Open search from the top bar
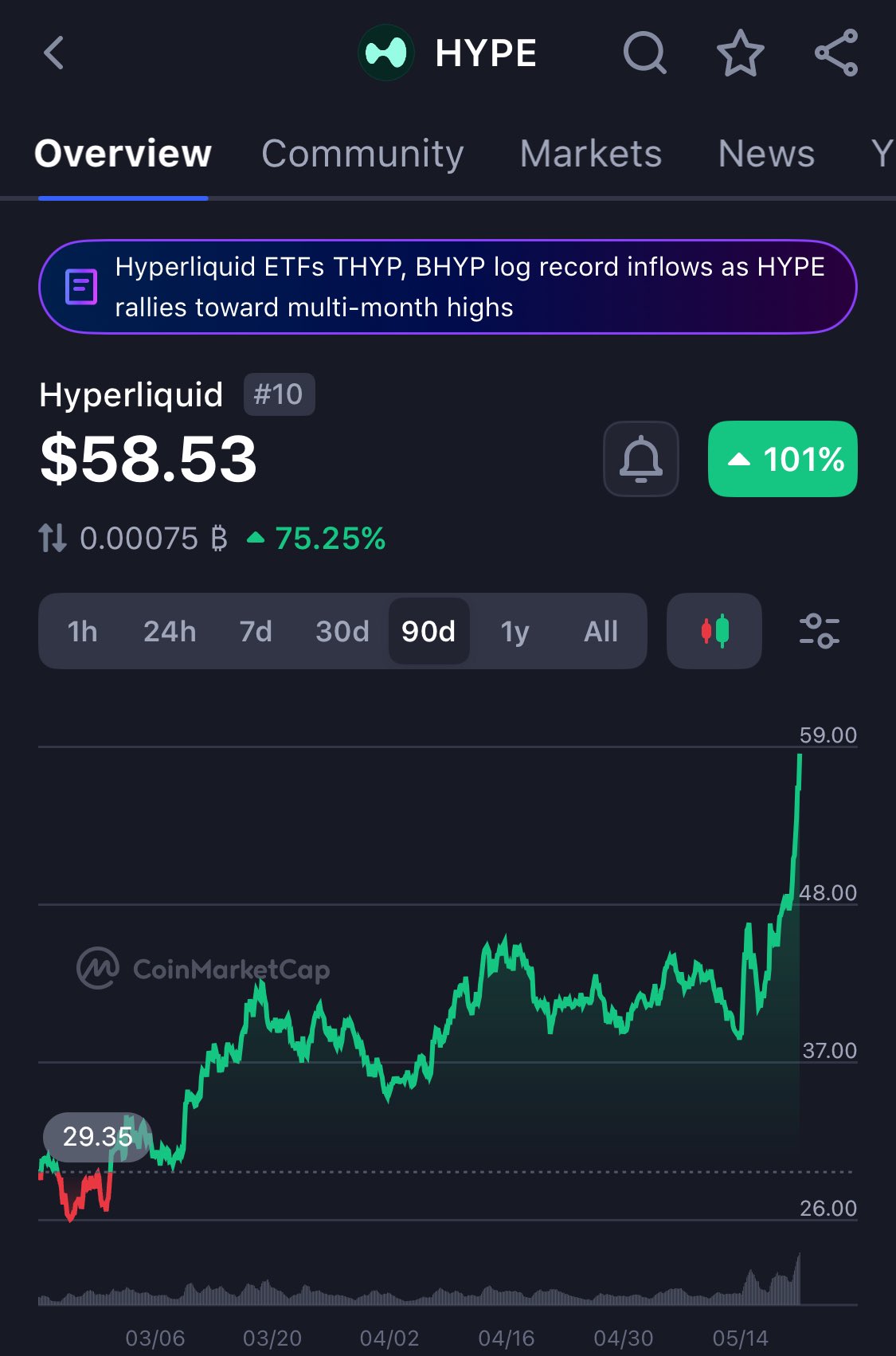This screenshot has height=1356, width=896. point(644,53)
